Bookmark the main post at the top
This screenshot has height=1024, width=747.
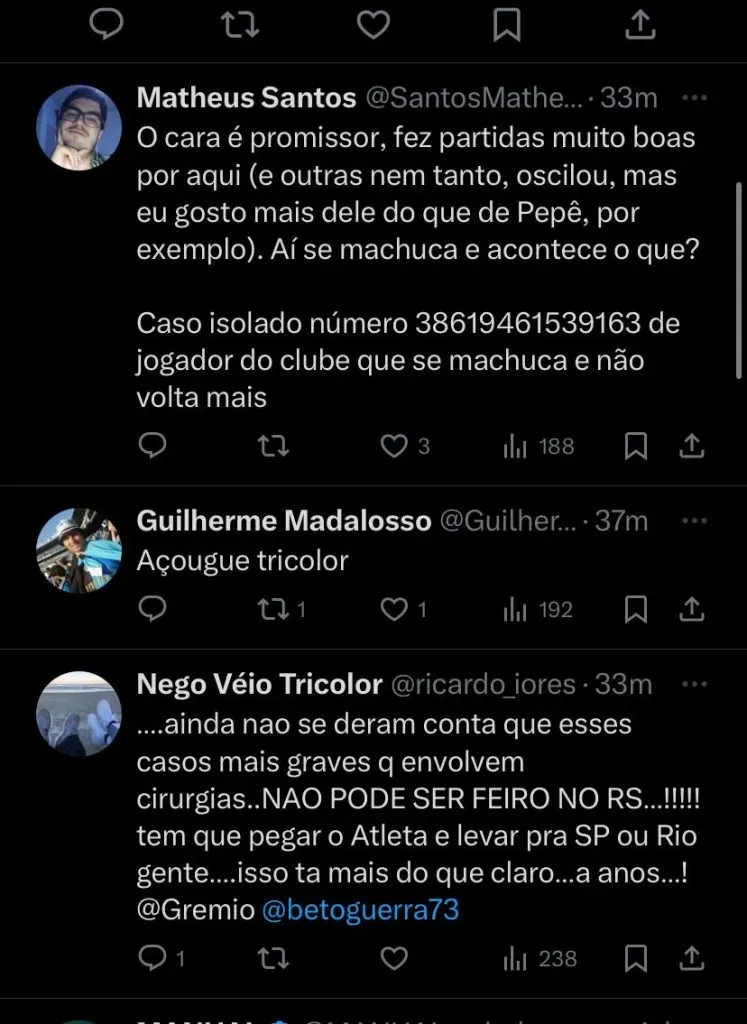tap(507, 25)
